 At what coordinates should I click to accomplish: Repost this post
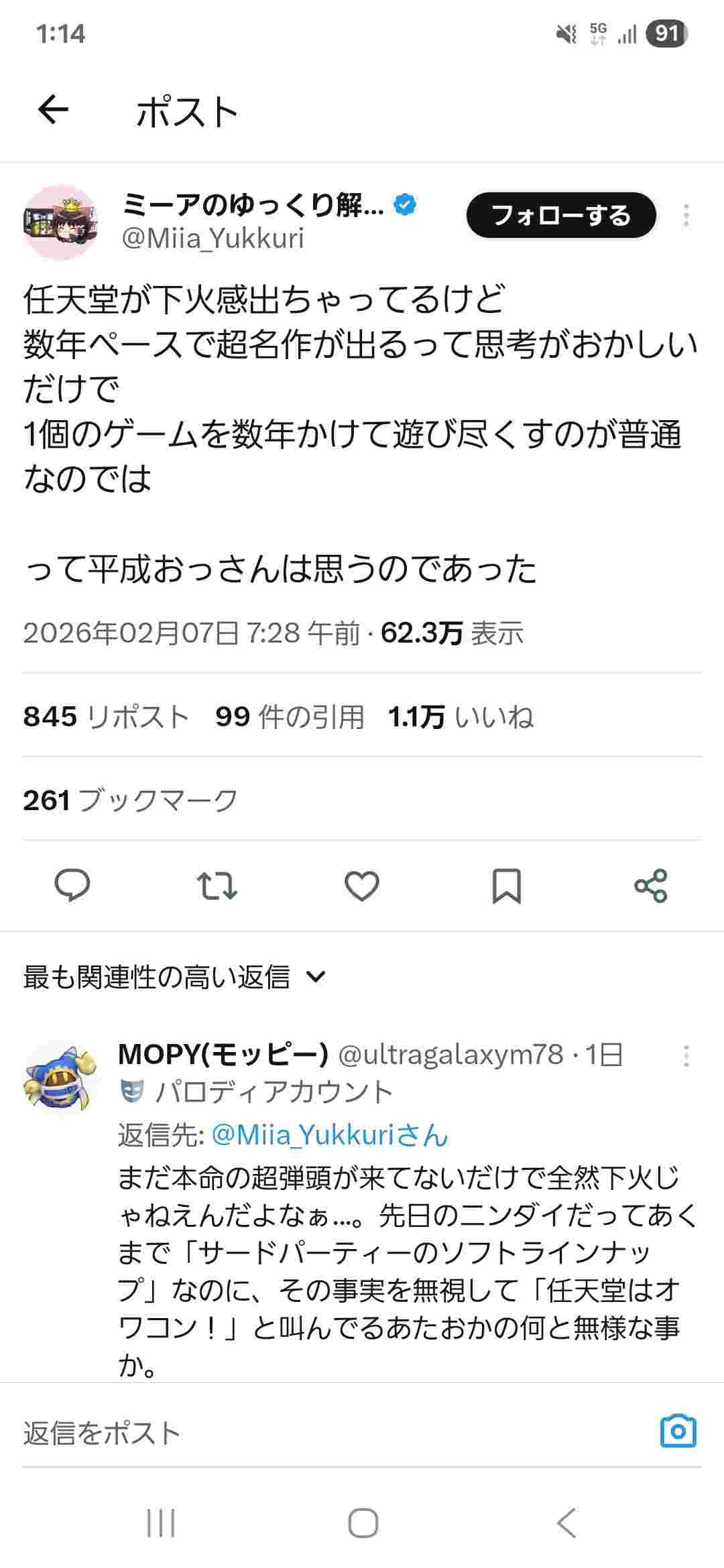[x=217, y=885]
